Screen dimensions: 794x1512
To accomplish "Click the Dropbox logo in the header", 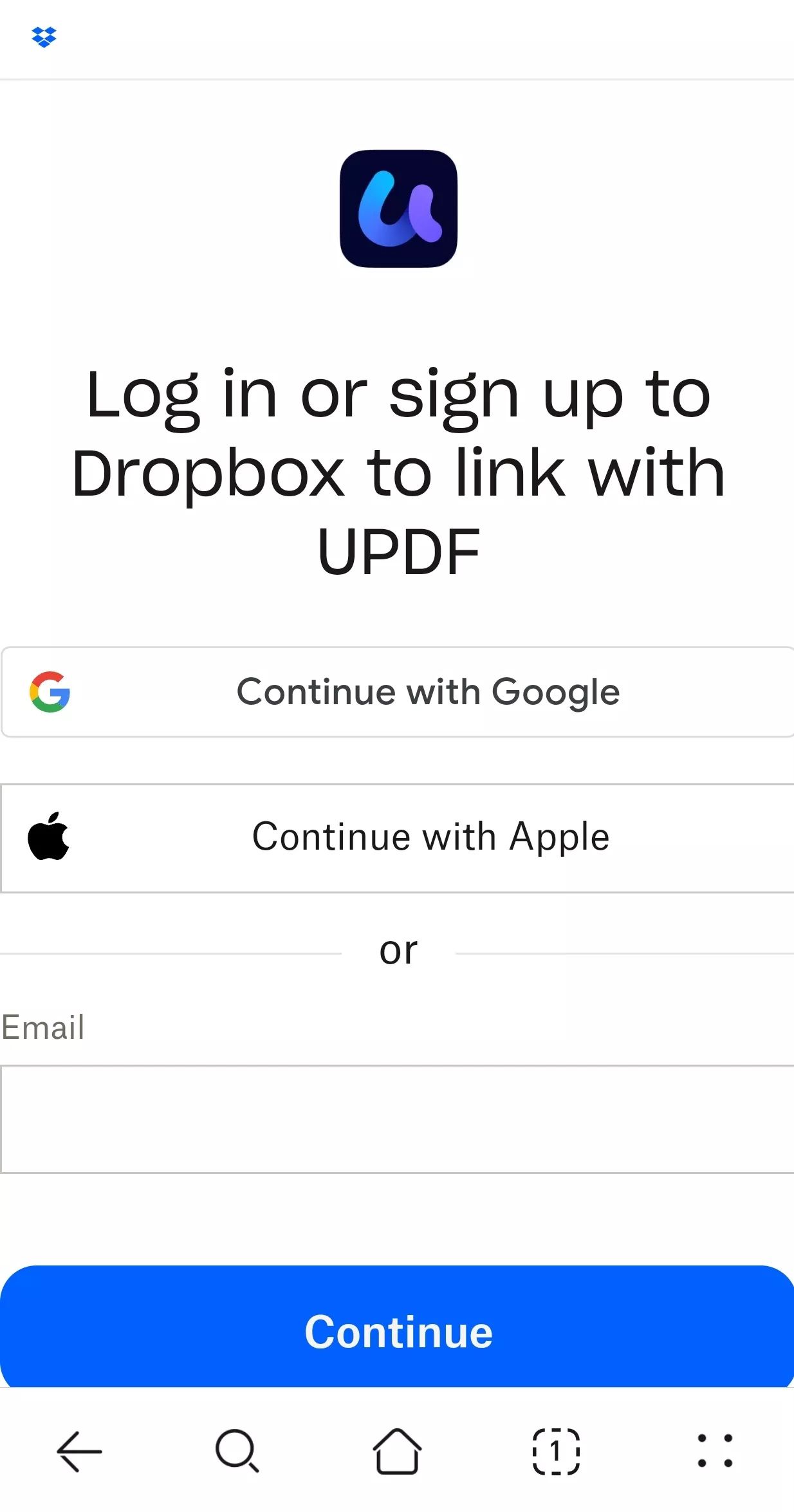I will point(44,37).
